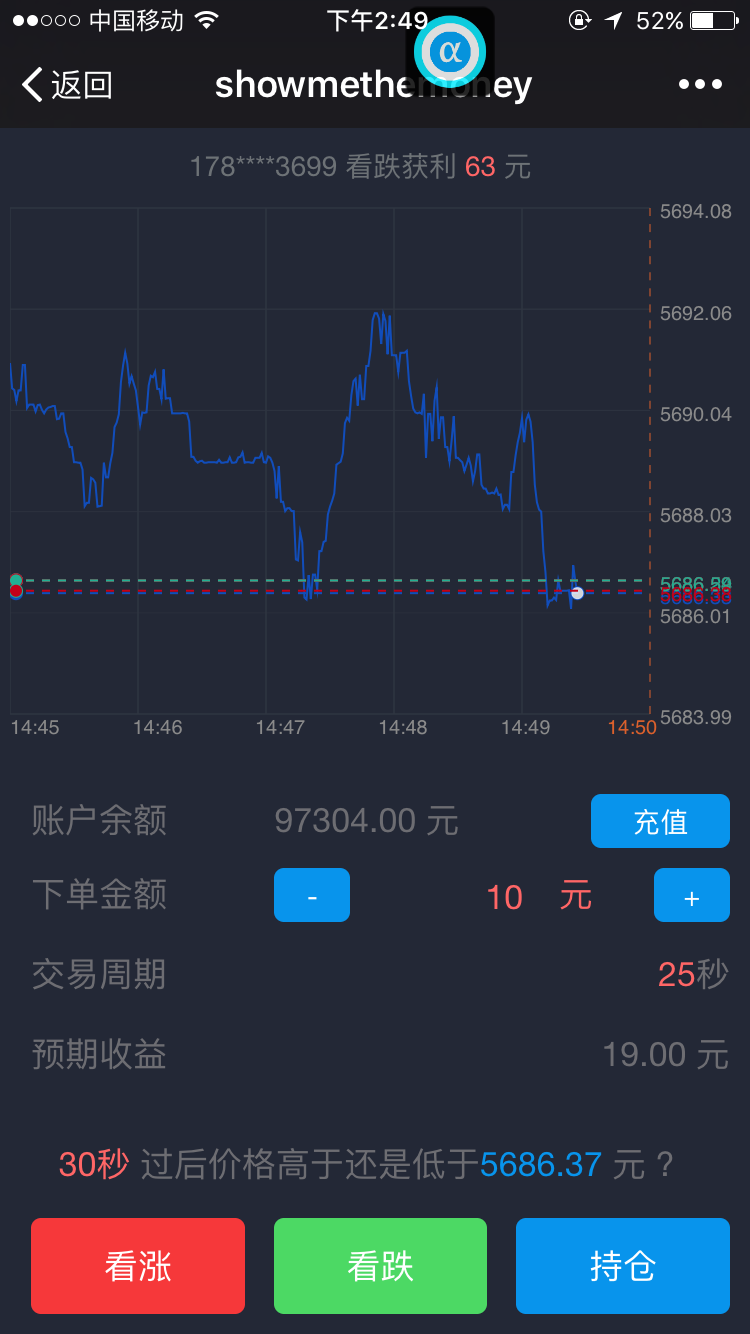Open the blue 持仓 positions button
The image size is (750, 1334).
pyautogui.click(x=622, y=1265)
